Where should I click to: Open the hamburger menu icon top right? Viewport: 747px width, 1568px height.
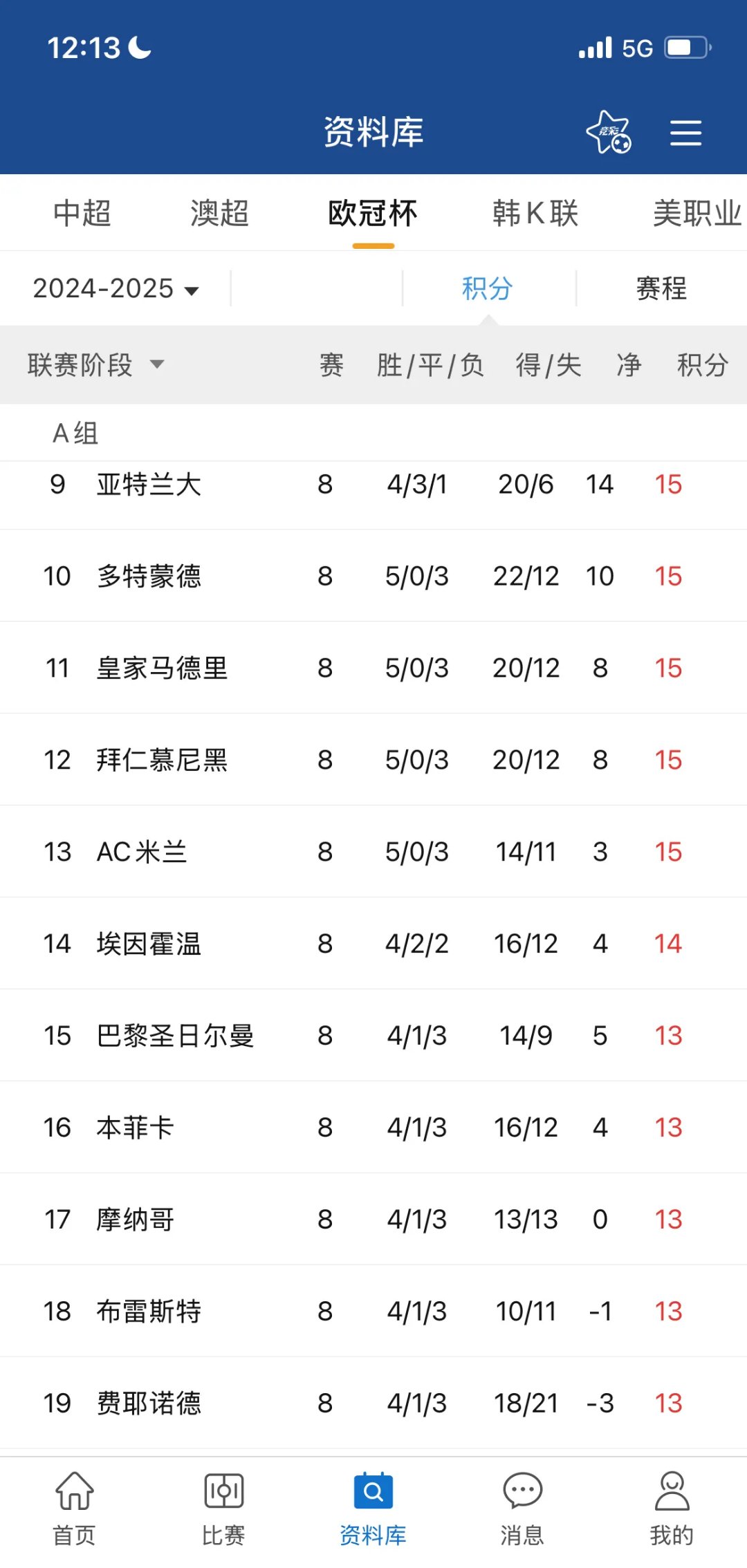(685, 131)
